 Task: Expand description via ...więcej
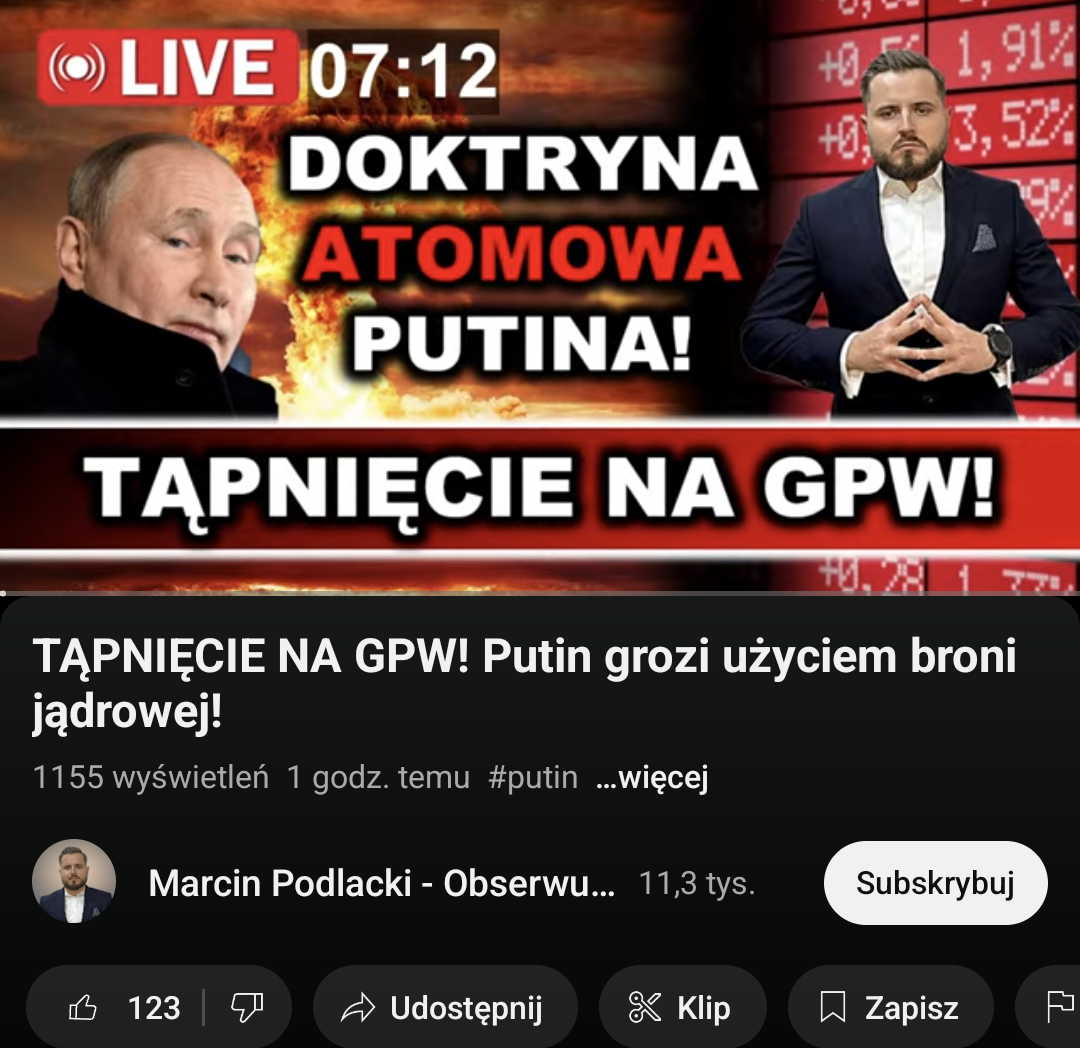(x=651, y=777)
